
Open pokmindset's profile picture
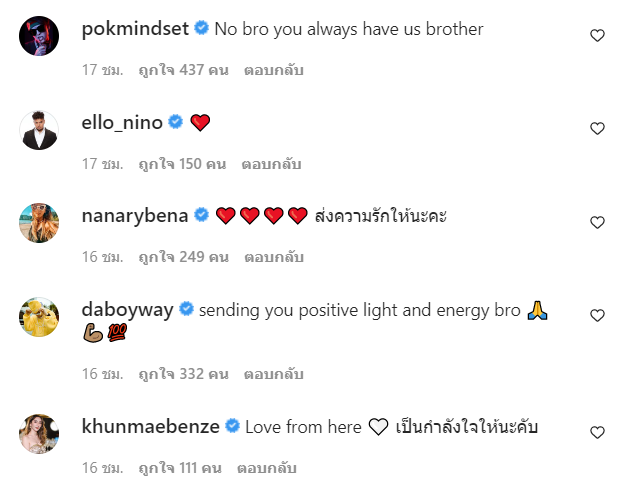coord(40,36)
